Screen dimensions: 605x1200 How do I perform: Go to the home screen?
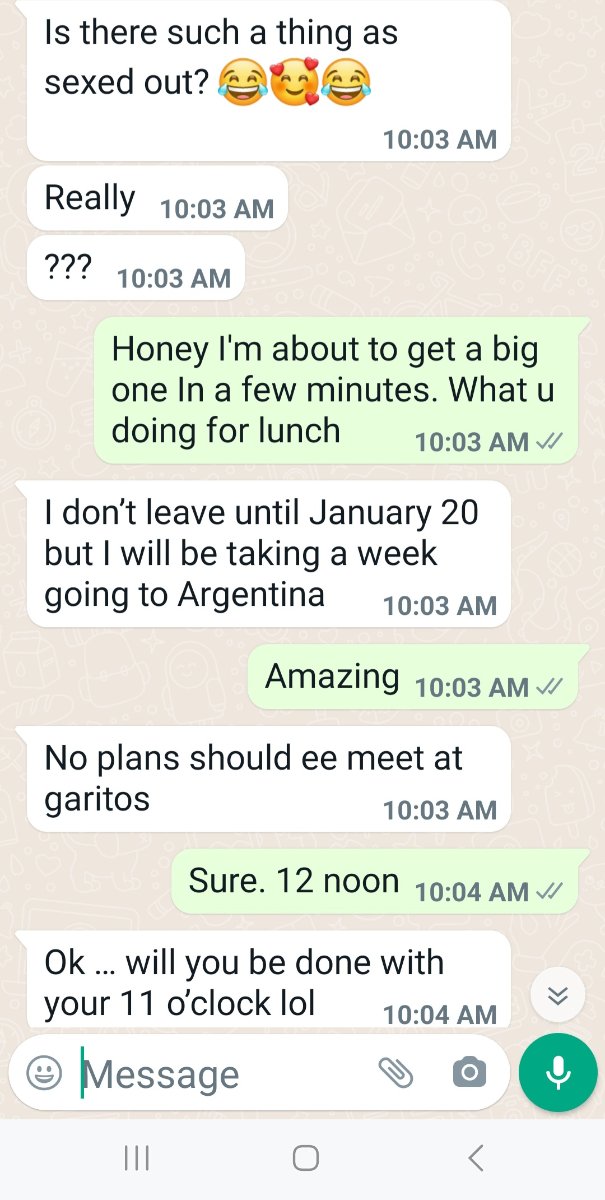pyautogui.click(x=306, y=1158)
